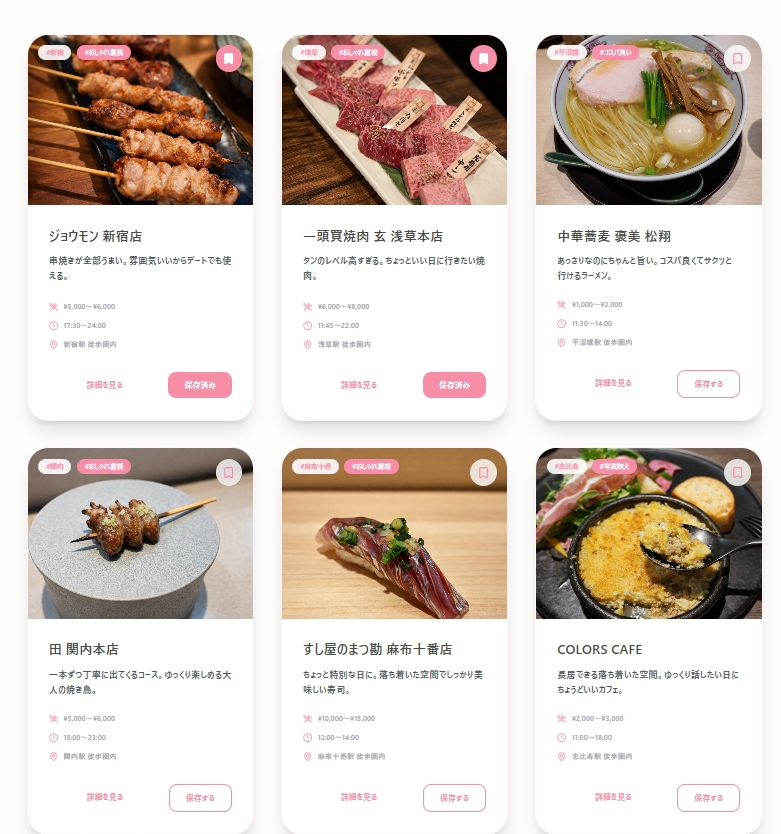Viewport: 781px width, 834px height.
Task: Tap 保存済み on 一頭買焼肉 玄 浅草本店
Action: 454,385
